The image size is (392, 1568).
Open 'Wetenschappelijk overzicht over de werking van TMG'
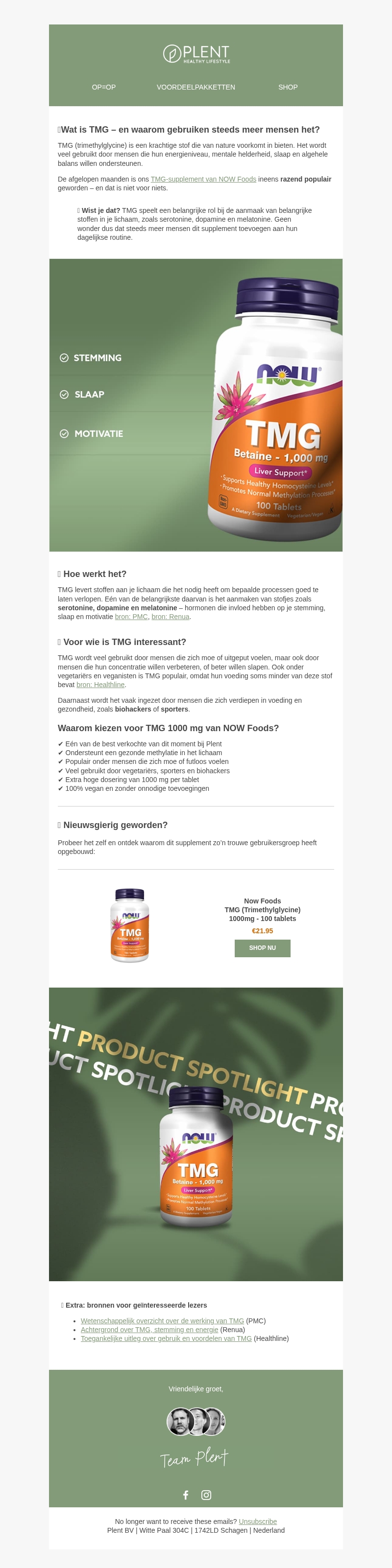tap(162, 1321)
